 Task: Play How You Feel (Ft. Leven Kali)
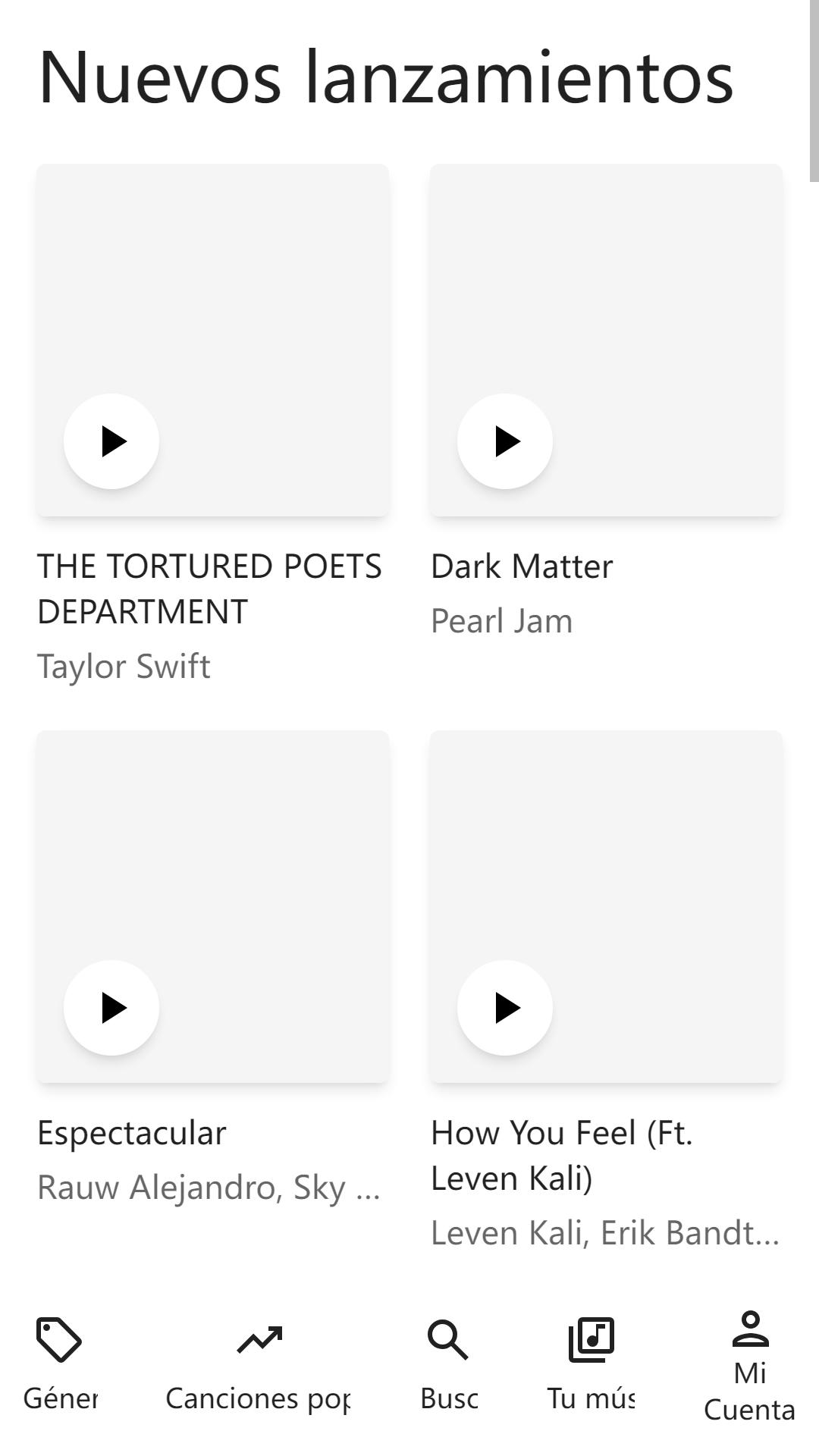(x=505, y=1008)
